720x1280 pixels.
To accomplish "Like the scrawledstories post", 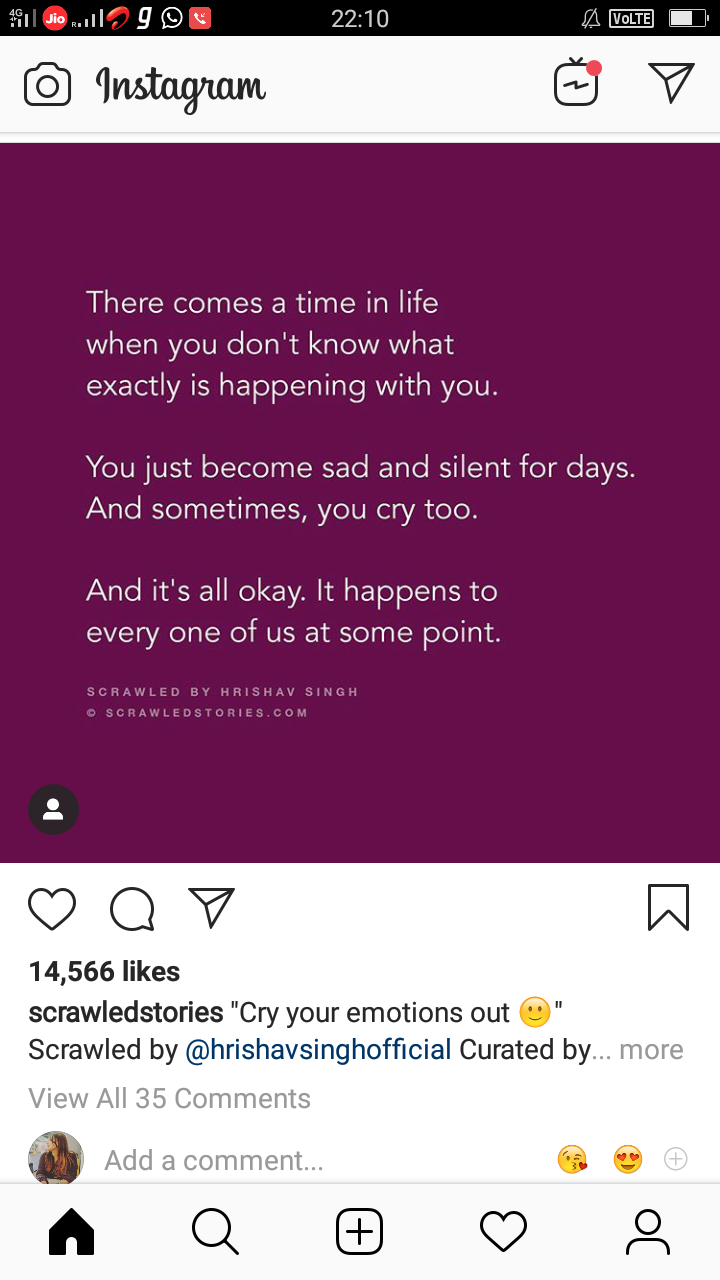I will [x=52, y=908].
